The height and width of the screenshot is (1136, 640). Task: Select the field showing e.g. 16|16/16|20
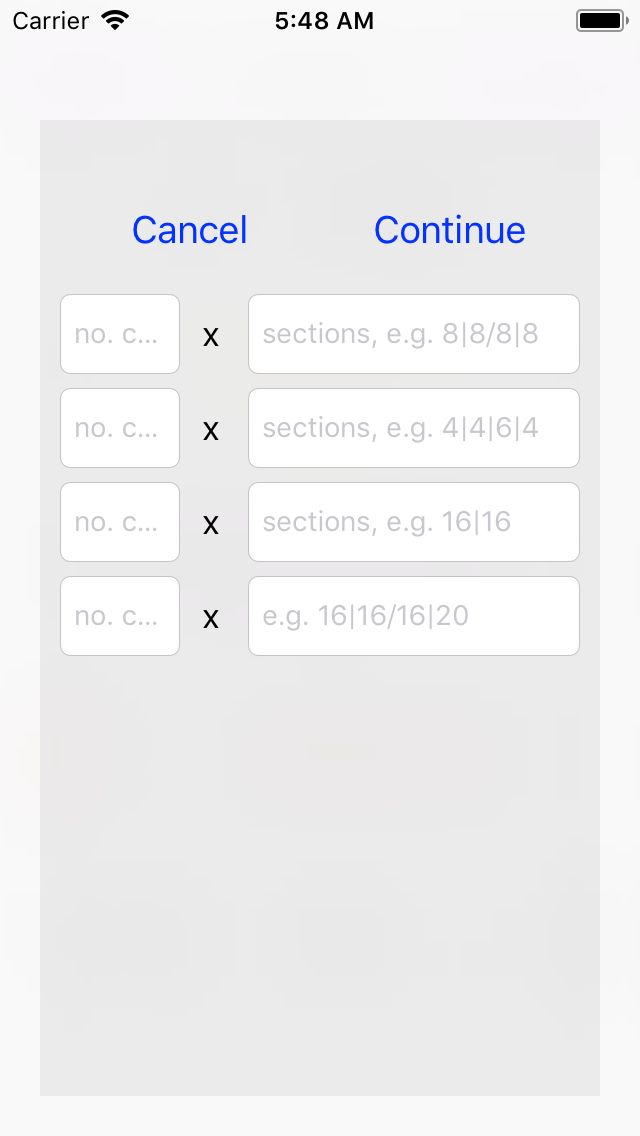(414, 616)
